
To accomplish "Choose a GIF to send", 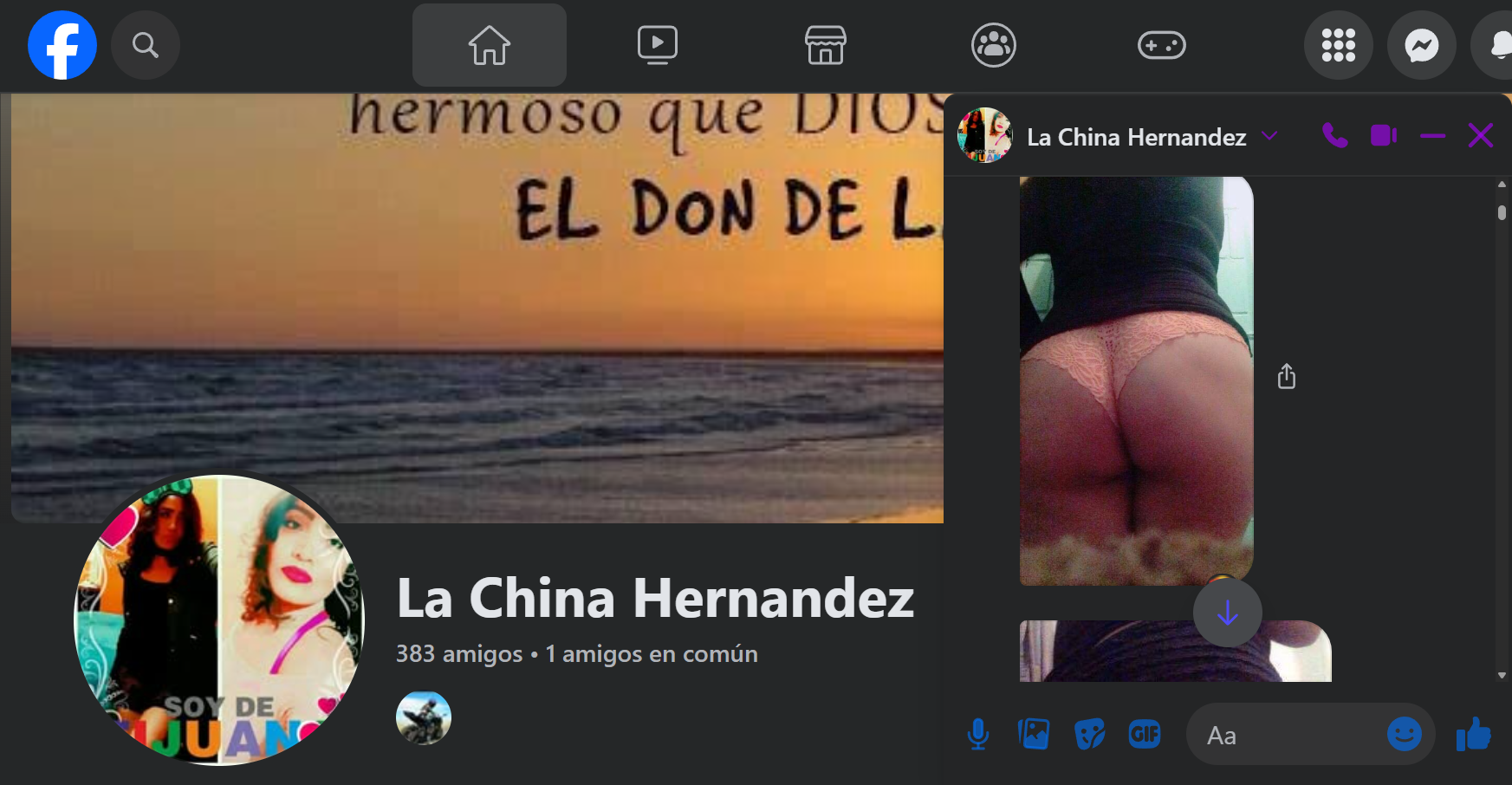I will 1145,735.
